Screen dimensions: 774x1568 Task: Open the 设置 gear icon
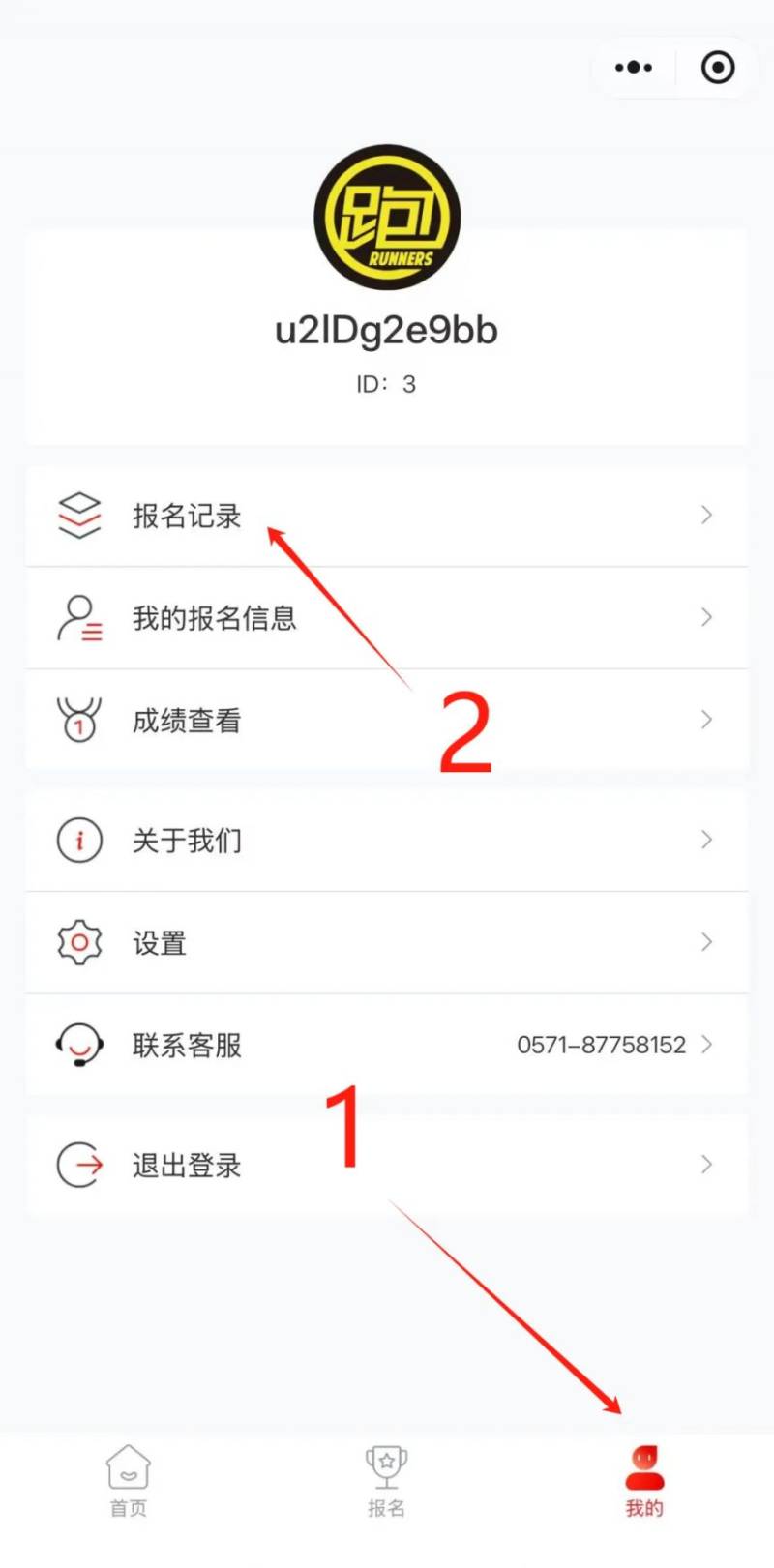[79, 943]
